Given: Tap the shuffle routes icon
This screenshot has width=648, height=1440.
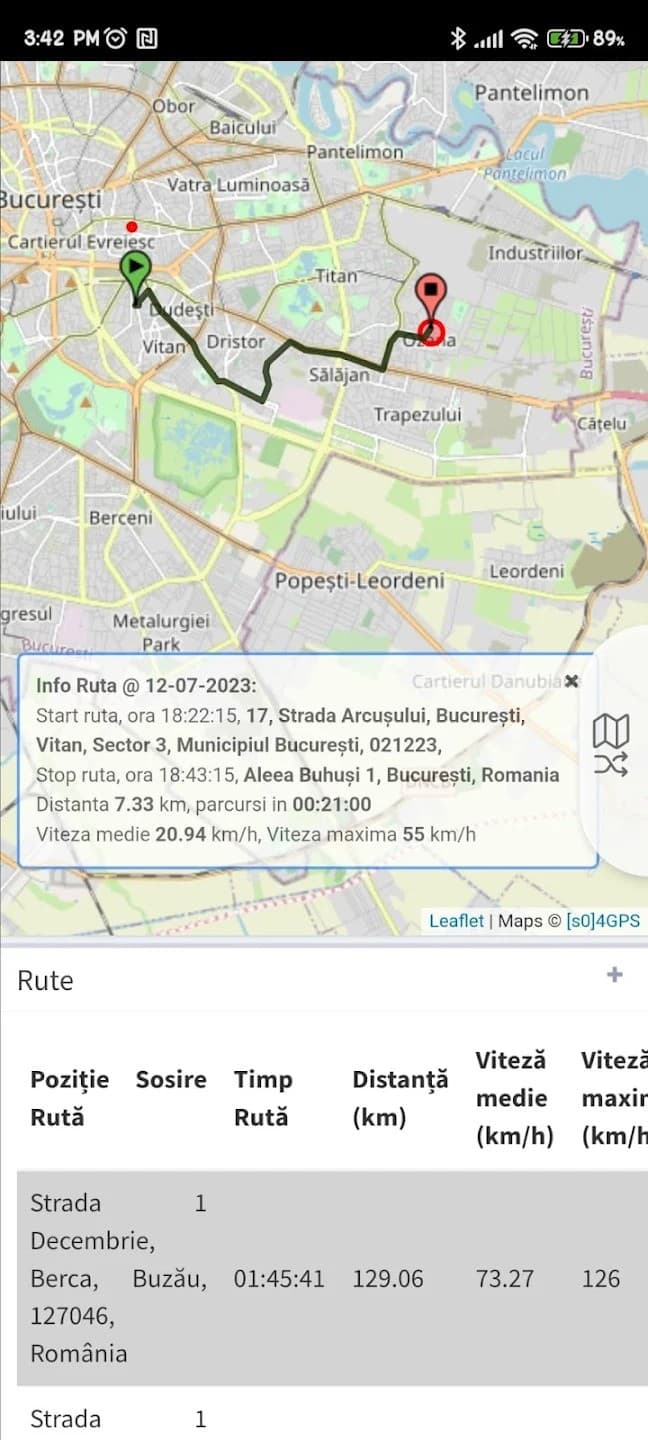Looking at the screenshot, I should [x=611, y=766].
